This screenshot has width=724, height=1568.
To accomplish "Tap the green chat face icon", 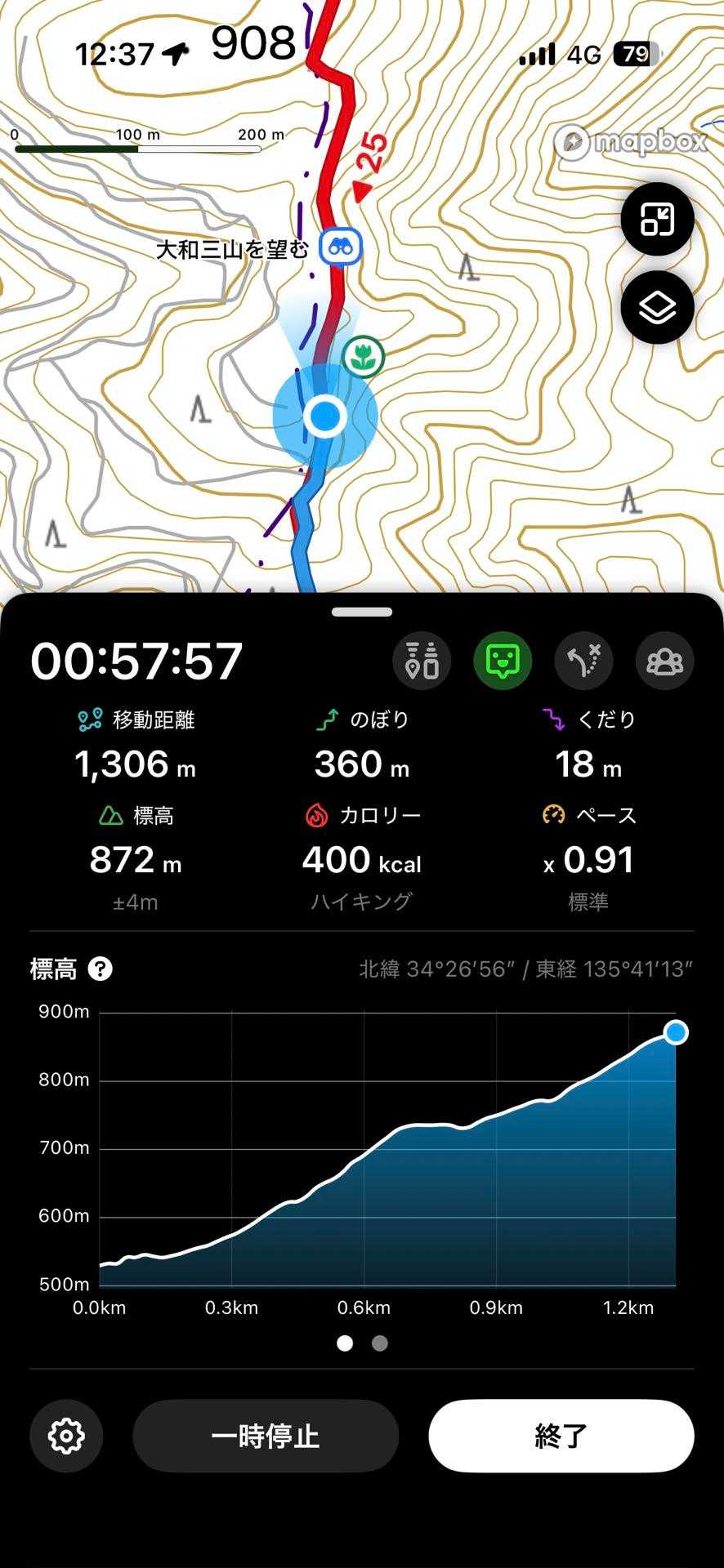I will [x=503, y=661].
